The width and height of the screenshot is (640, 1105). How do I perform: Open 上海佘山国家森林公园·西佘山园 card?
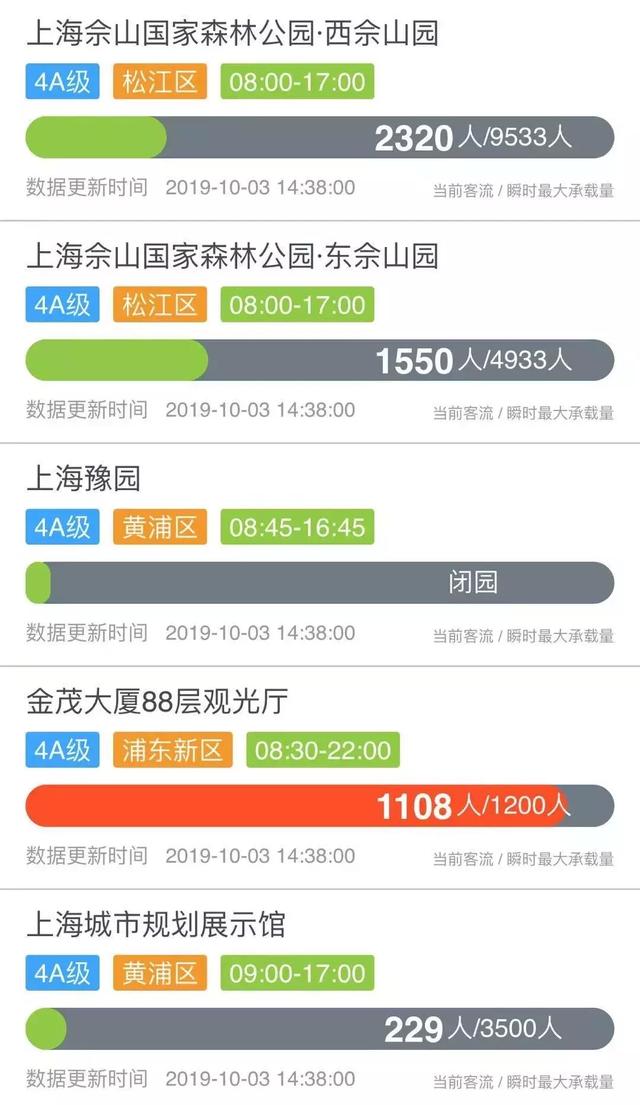tap(232, 34)
